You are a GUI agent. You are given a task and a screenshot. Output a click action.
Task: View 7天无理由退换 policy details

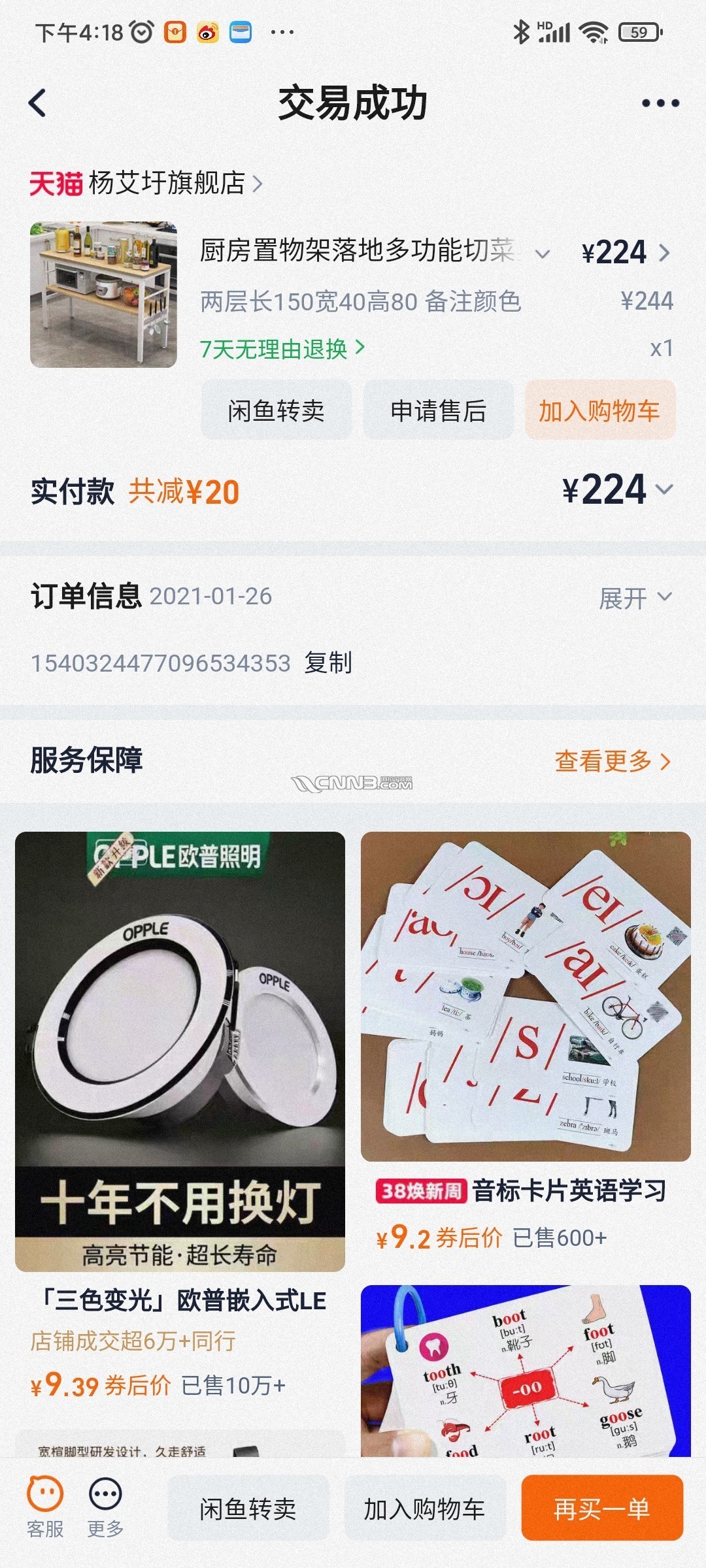click(x=282, y=349)
